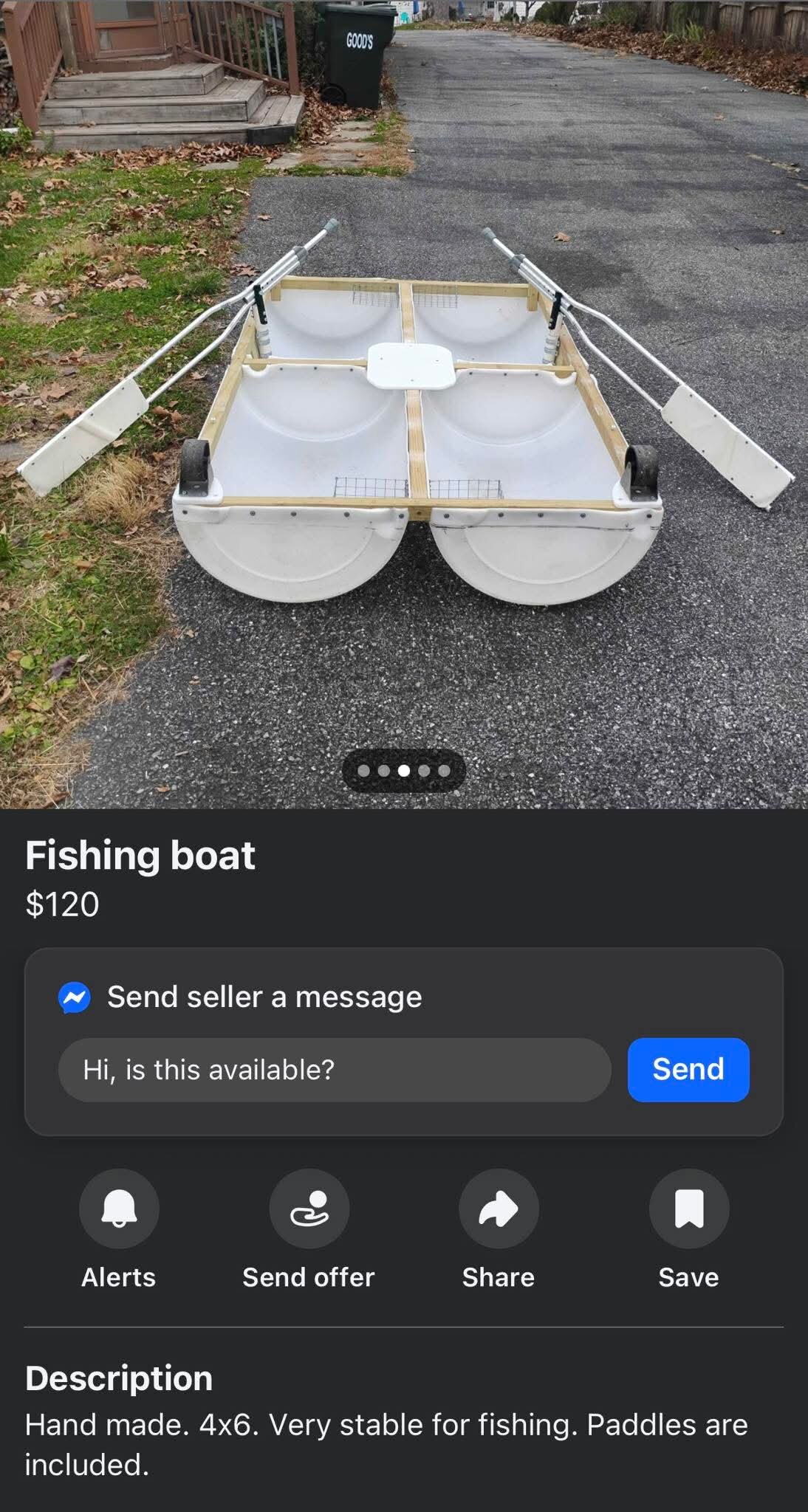Viewport: 808px width, 1512px height.
Task: Edit the 'Hi, is this available?' message field
Action: [x=334, y=1070]
